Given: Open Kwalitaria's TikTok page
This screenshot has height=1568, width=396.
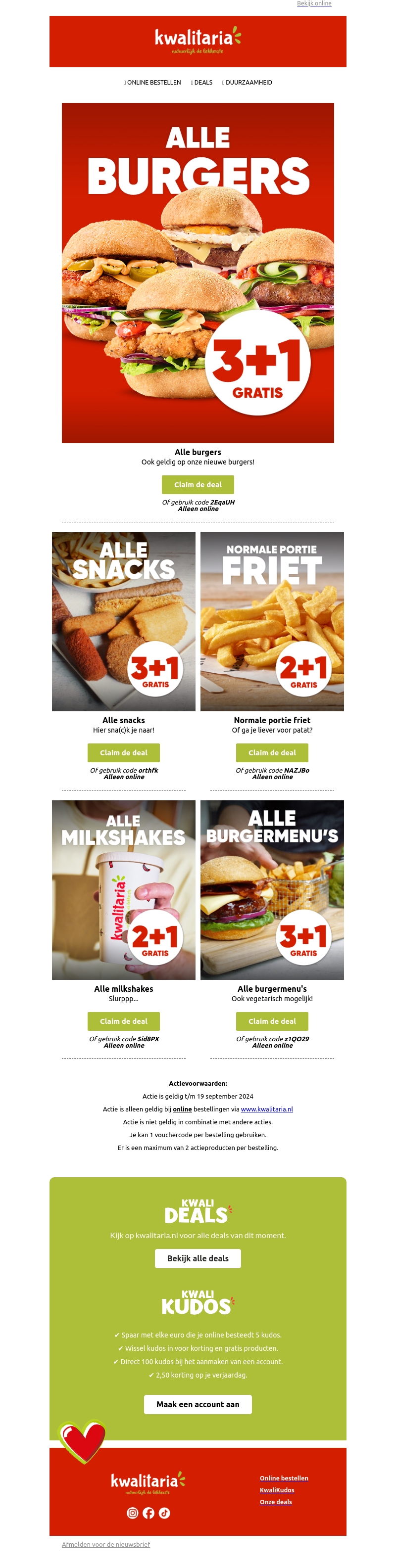Looking at the screenshot, I should click(164, 1513).
